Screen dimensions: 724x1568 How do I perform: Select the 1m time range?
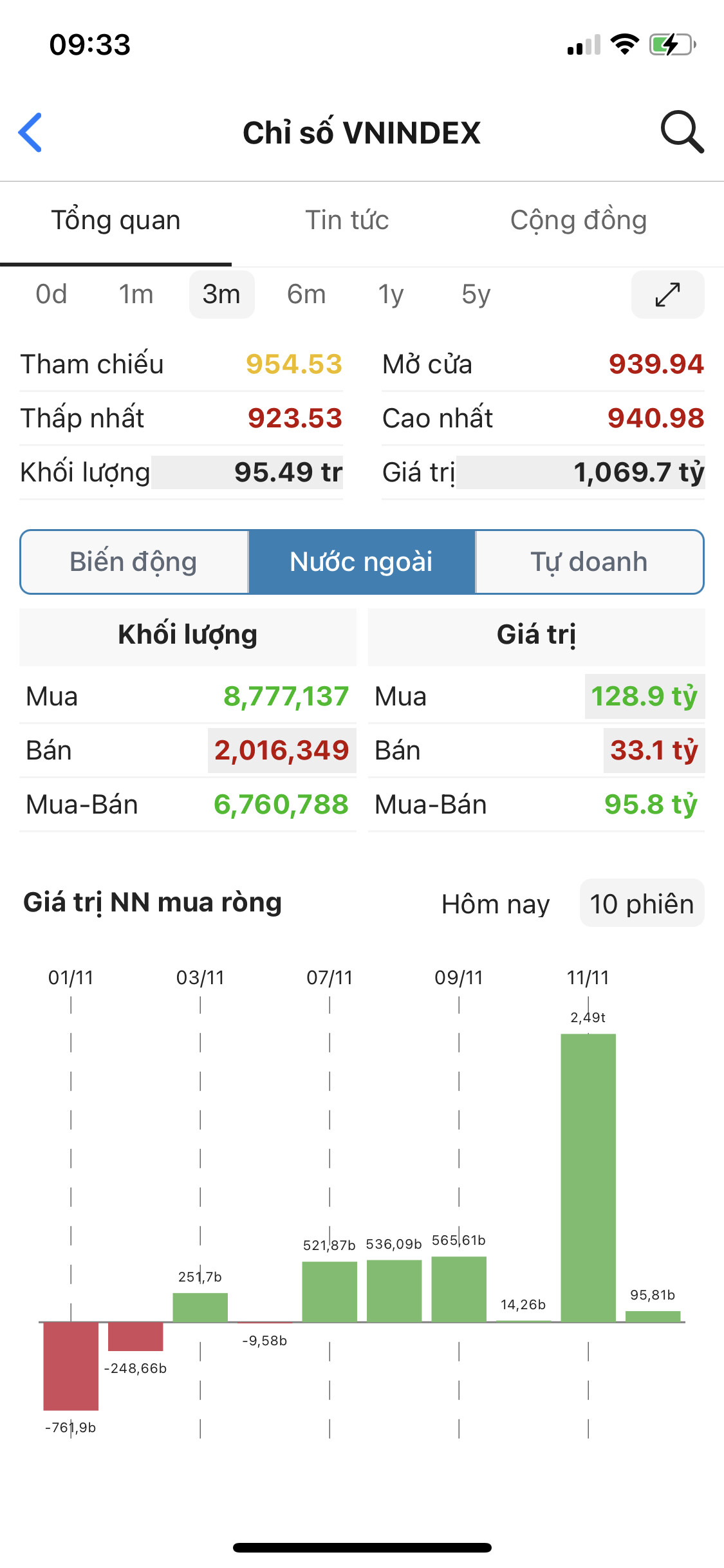[136, 295]
